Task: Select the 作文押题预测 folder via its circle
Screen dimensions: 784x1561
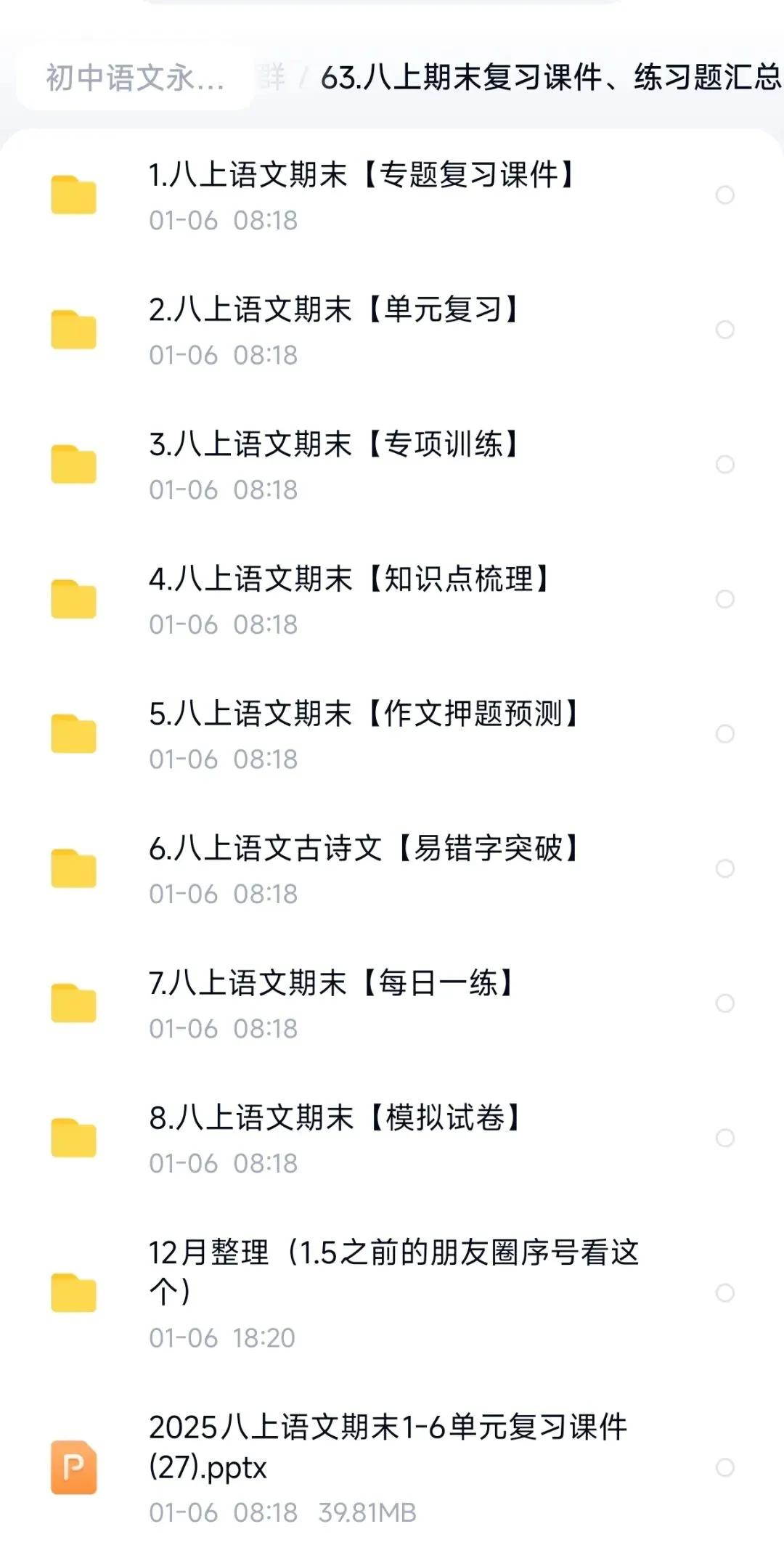Action: coord(724,734)
